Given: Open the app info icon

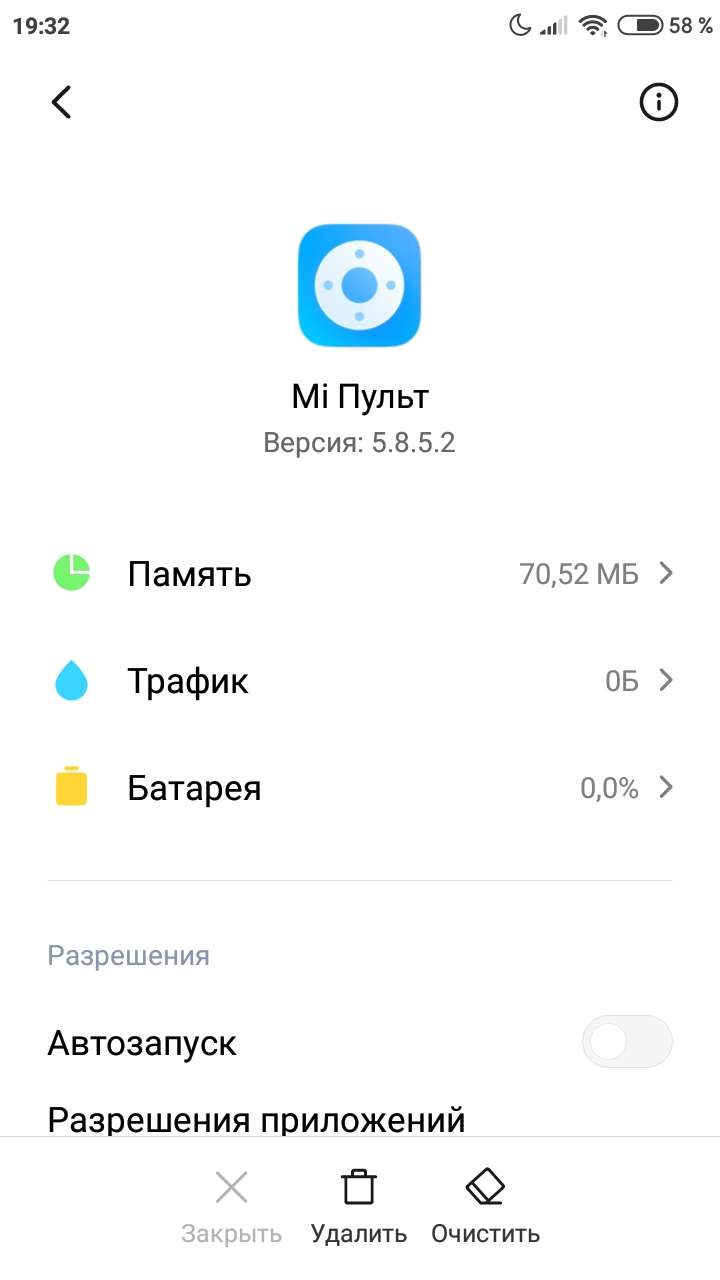Looking at the screenshot, I should 658,102.
